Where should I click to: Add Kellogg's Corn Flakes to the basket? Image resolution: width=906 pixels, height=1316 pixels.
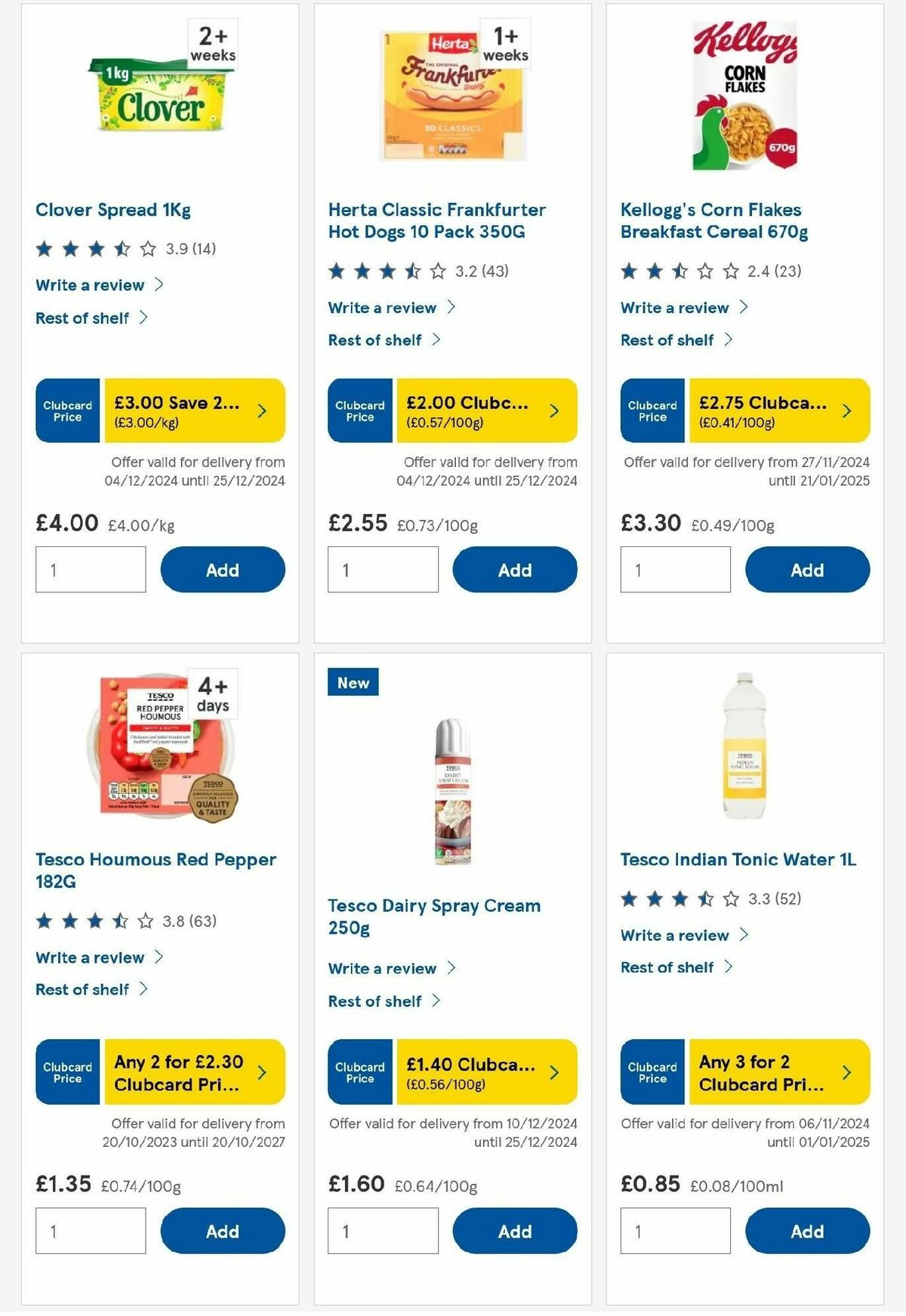(x=806, y=570)
